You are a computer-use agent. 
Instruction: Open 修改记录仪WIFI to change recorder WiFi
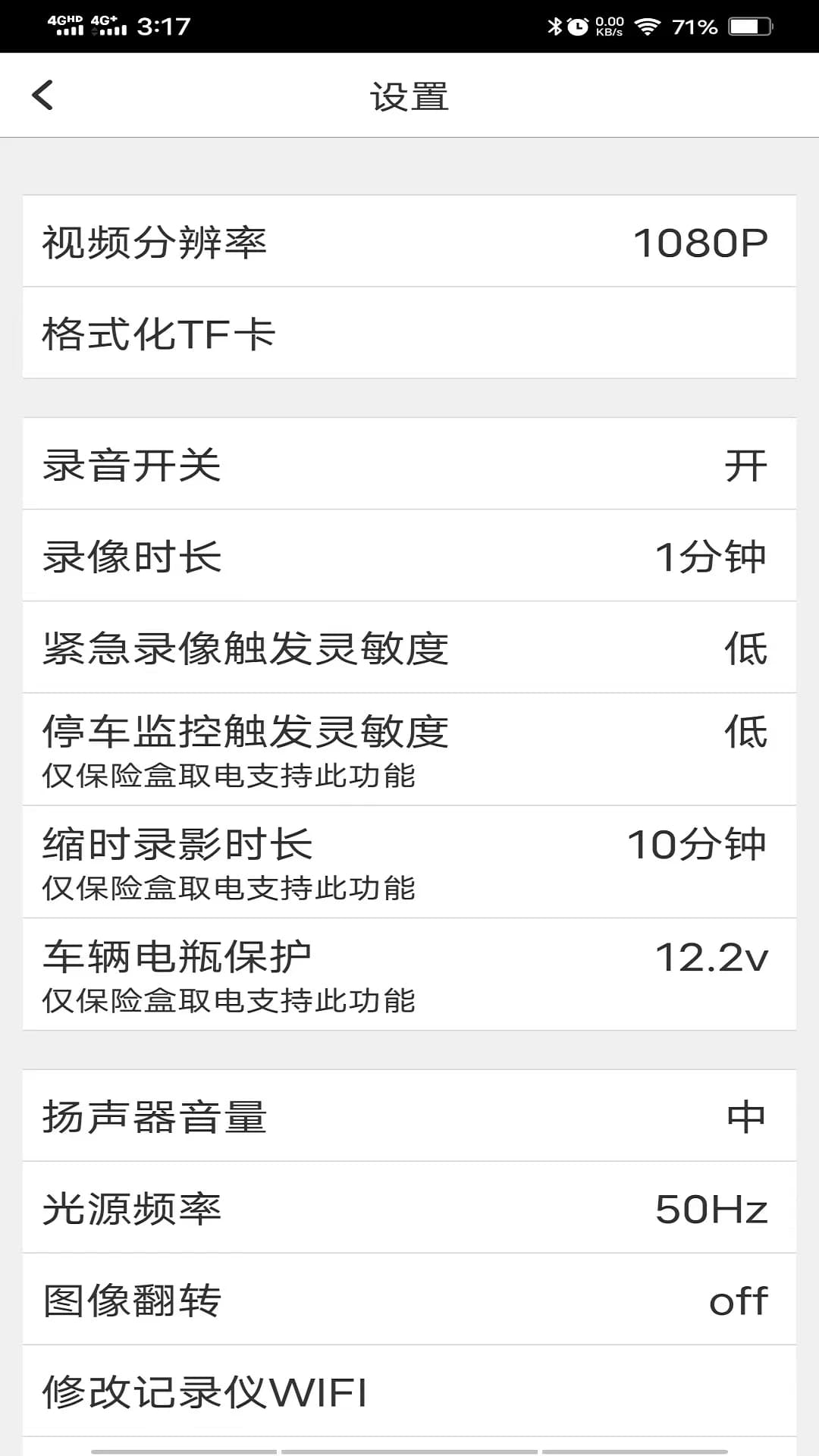(409, 1391)
